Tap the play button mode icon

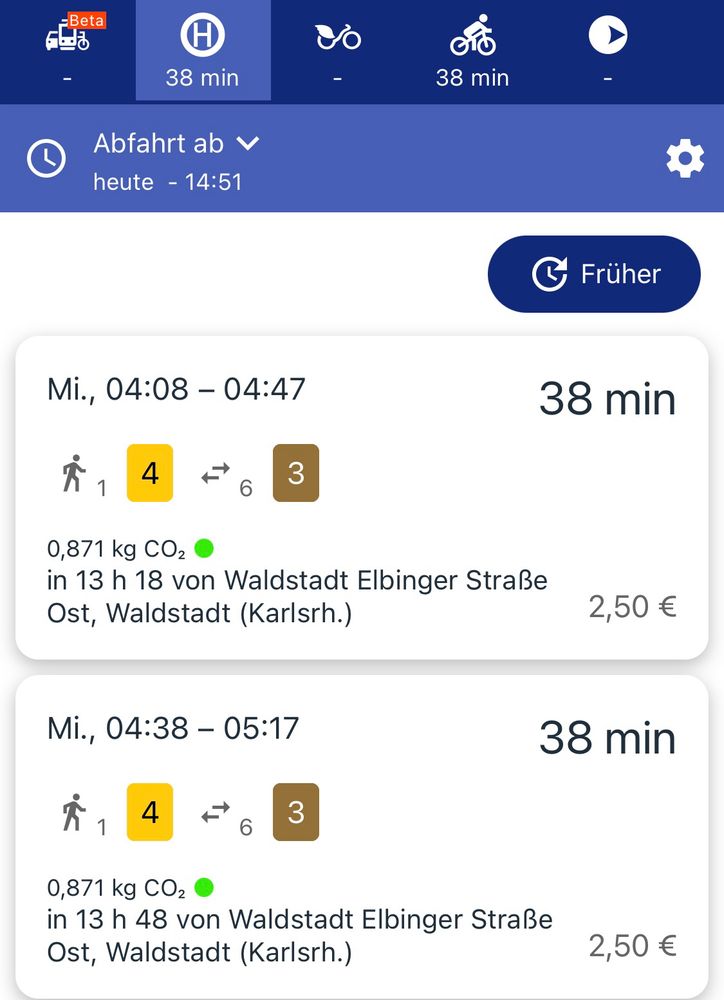[x=607, y=33]
